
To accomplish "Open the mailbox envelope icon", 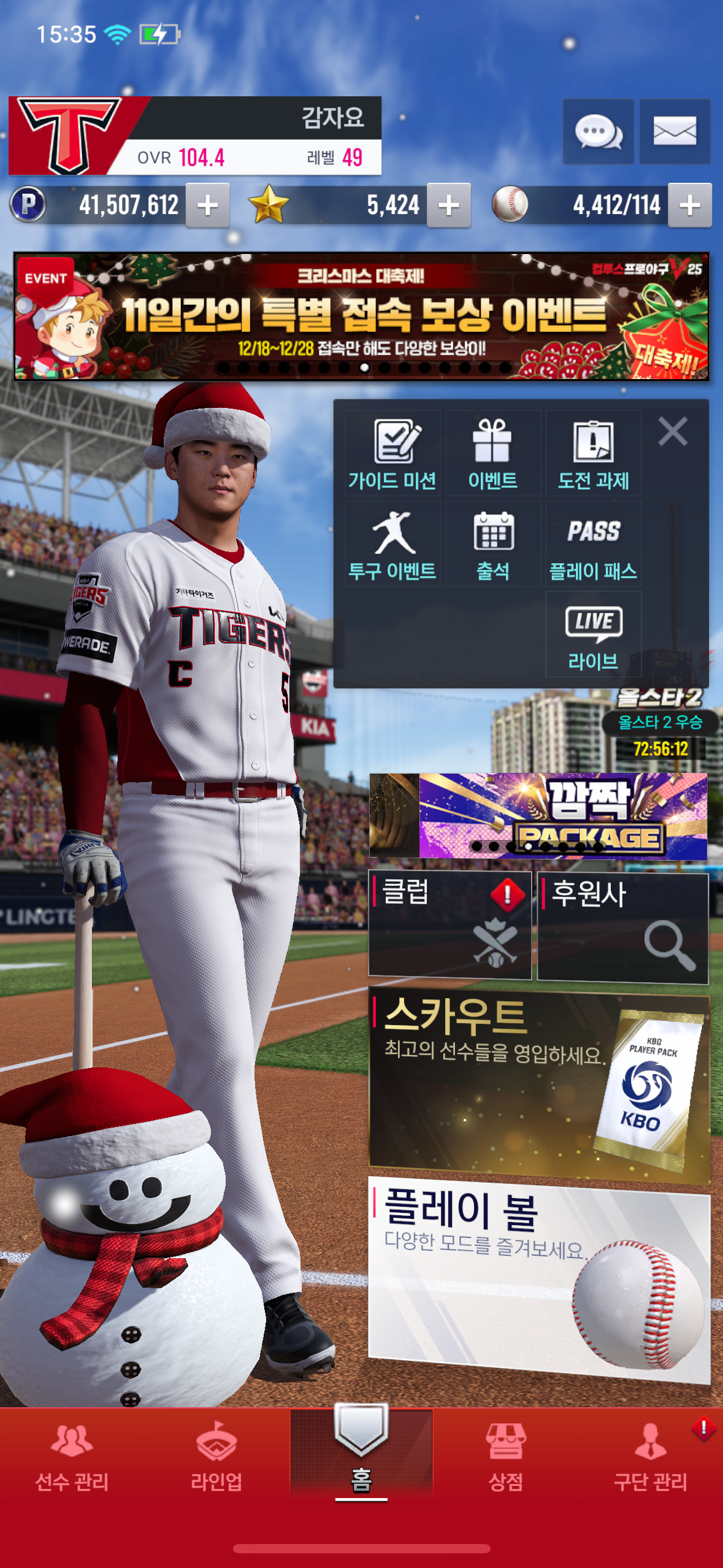I will (675, 132).
